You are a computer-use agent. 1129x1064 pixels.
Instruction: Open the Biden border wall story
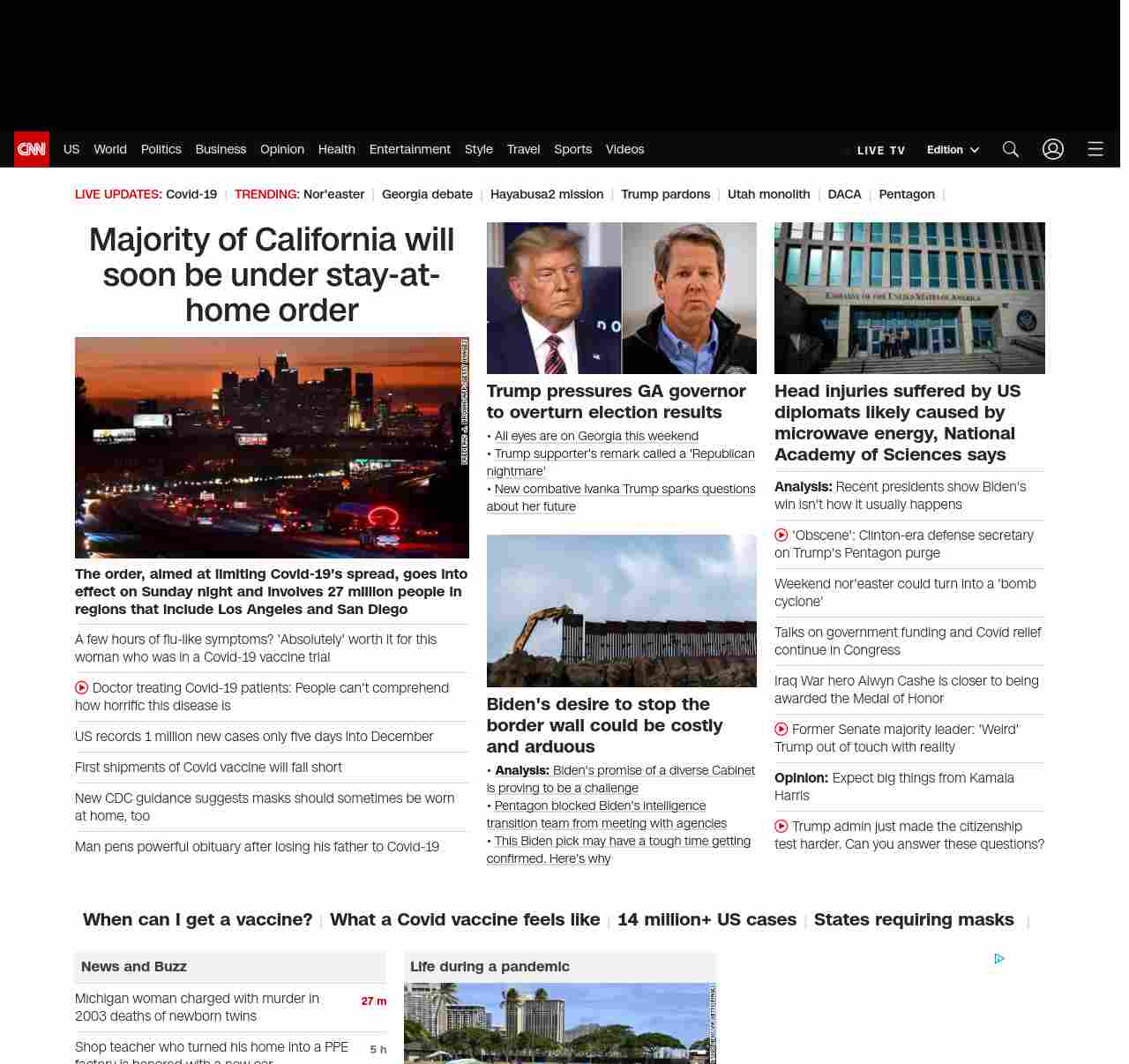point(604,724)
